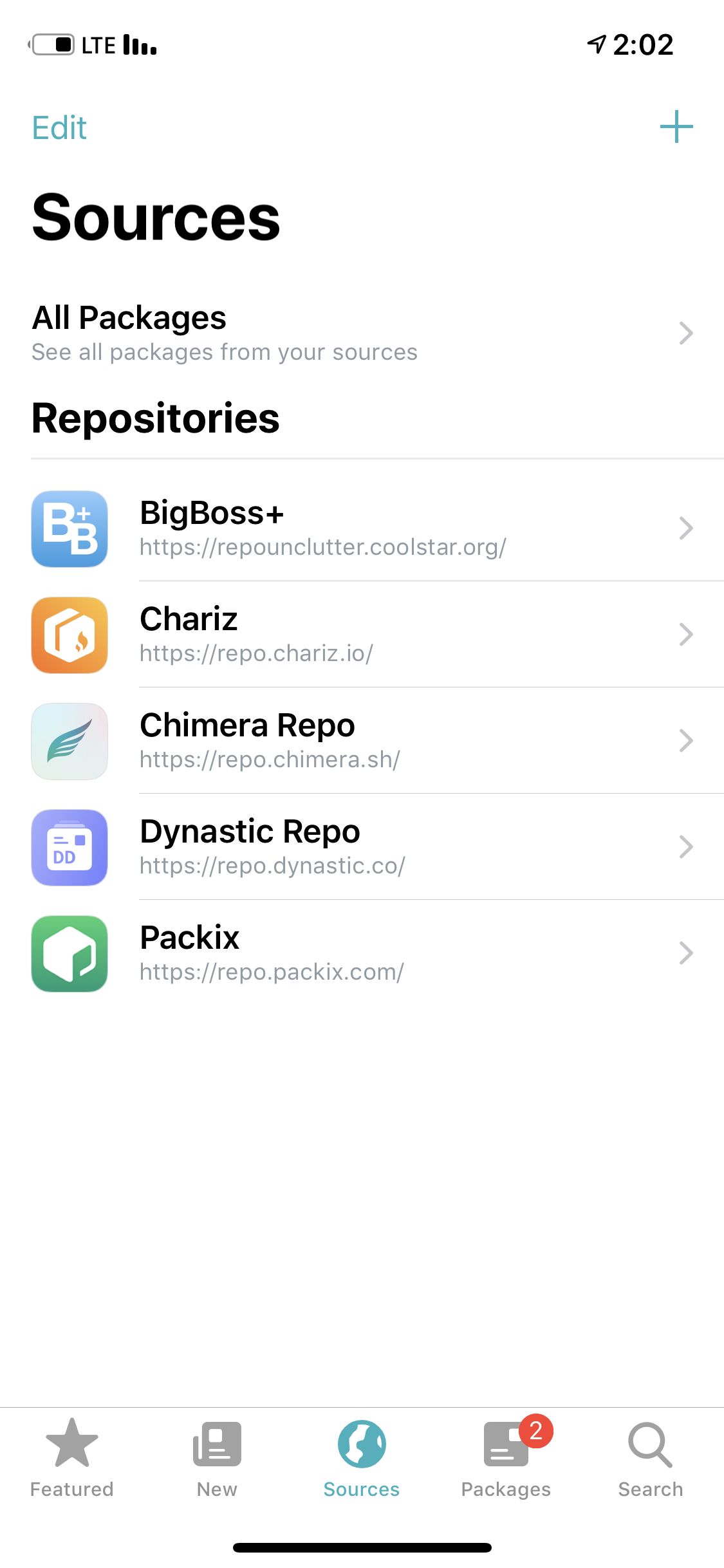Image resolution: width=724 pixels, height=1568 pixels.
Task: Select the Sources tab
Action: click(x=362, y=1459)
